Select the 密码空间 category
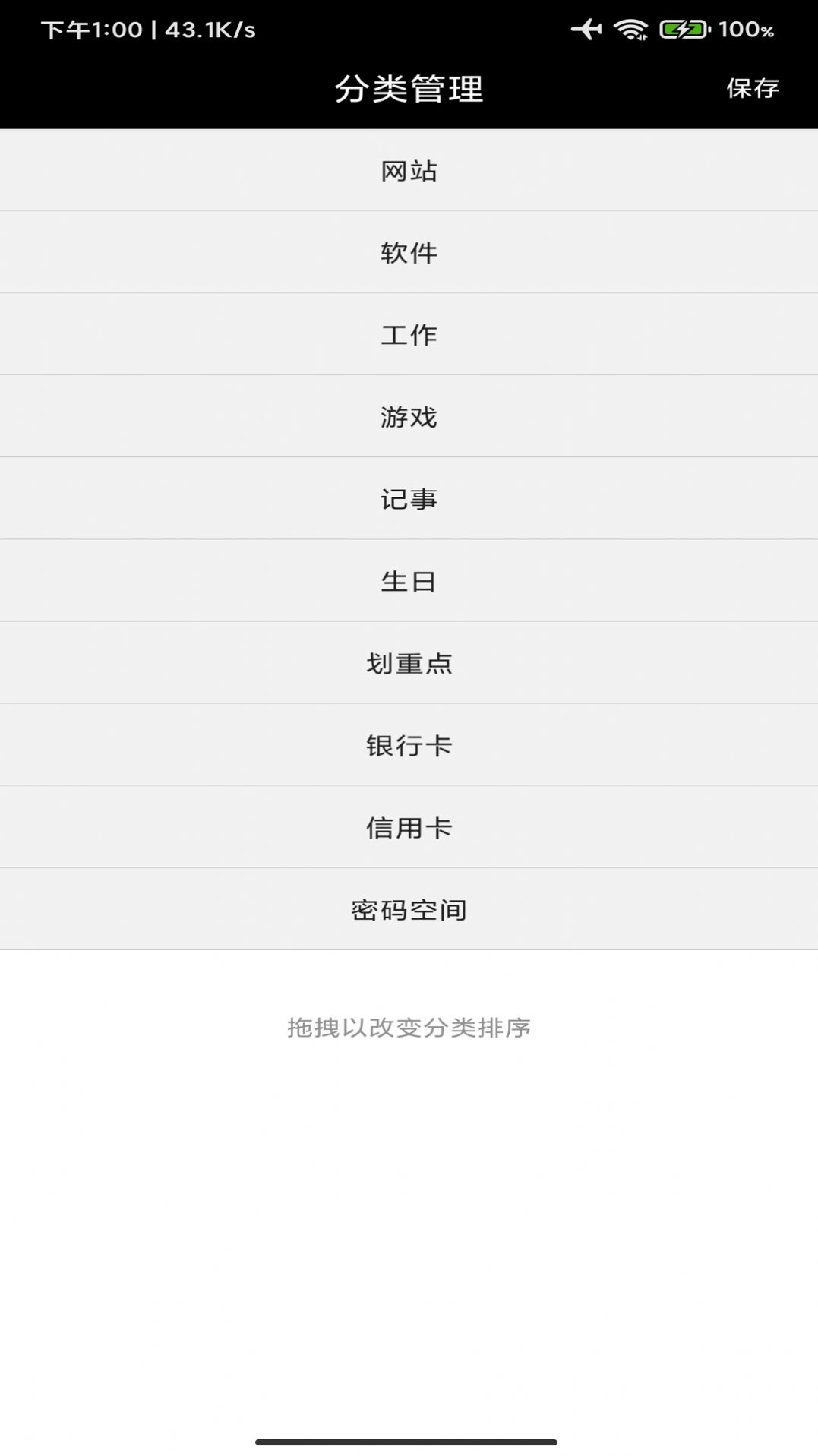The width and height of the screenshot is (818, 1456). [x=409, y=908]
